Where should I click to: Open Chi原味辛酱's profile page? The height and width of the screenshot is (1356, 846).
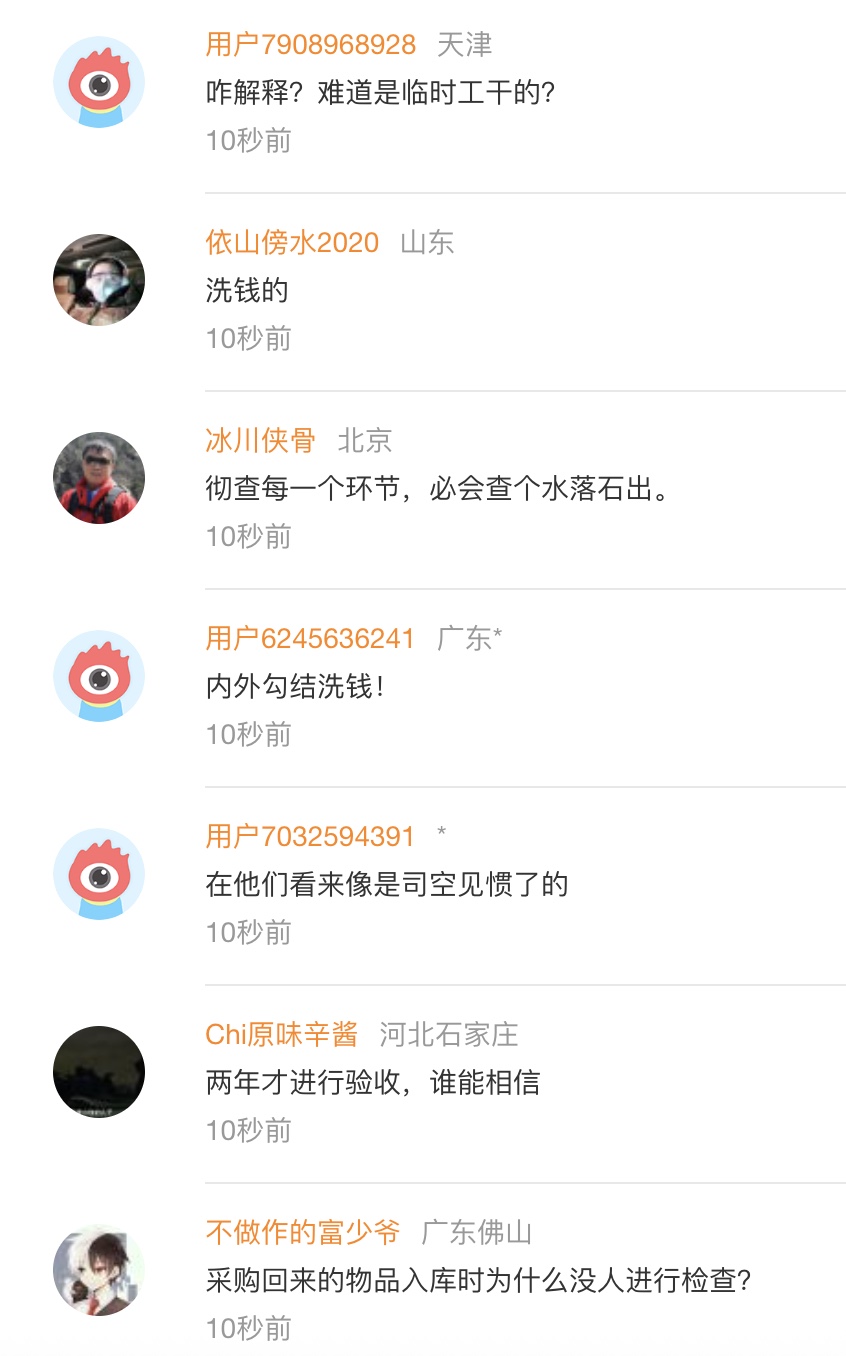click(x=281, y=1035)
